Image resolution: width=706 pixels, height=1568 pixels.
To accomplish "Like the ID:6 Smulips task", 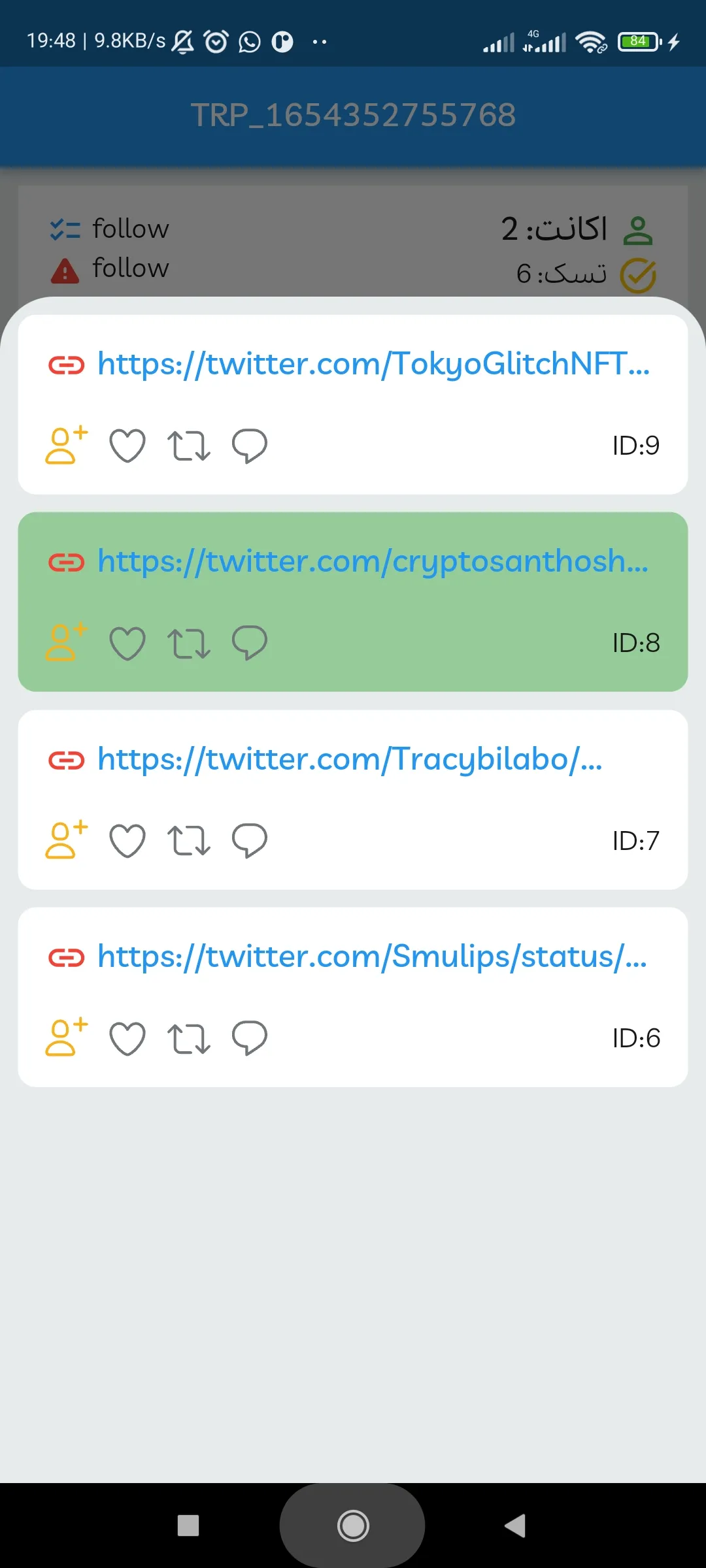I will [x=127, y=1039].
